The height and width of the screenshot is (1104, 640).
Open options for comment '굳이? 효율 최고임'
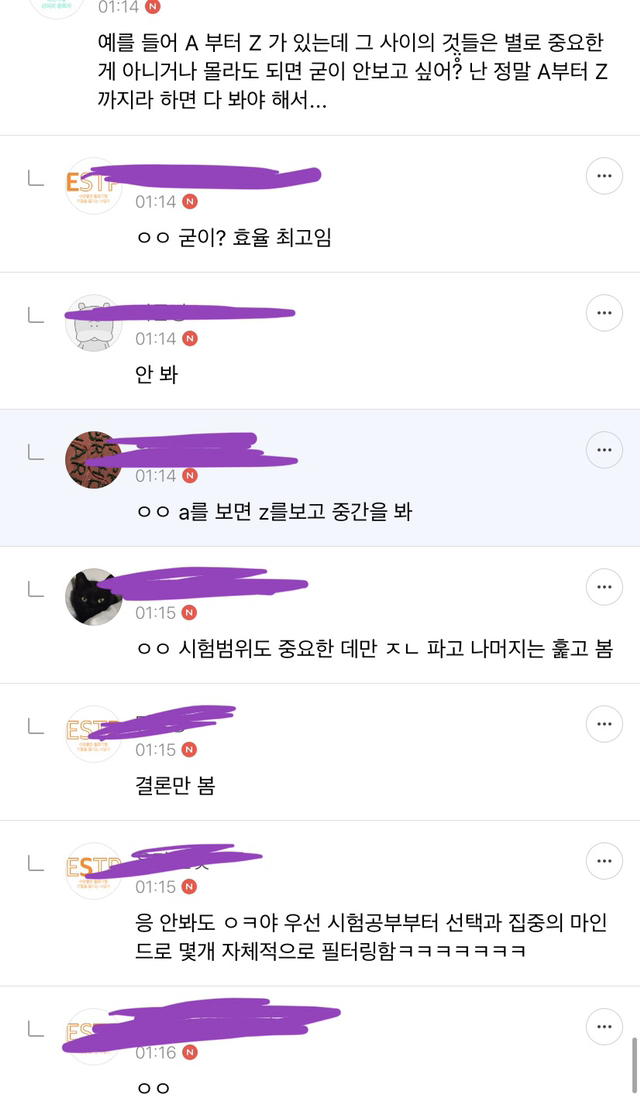pos(604,175)
